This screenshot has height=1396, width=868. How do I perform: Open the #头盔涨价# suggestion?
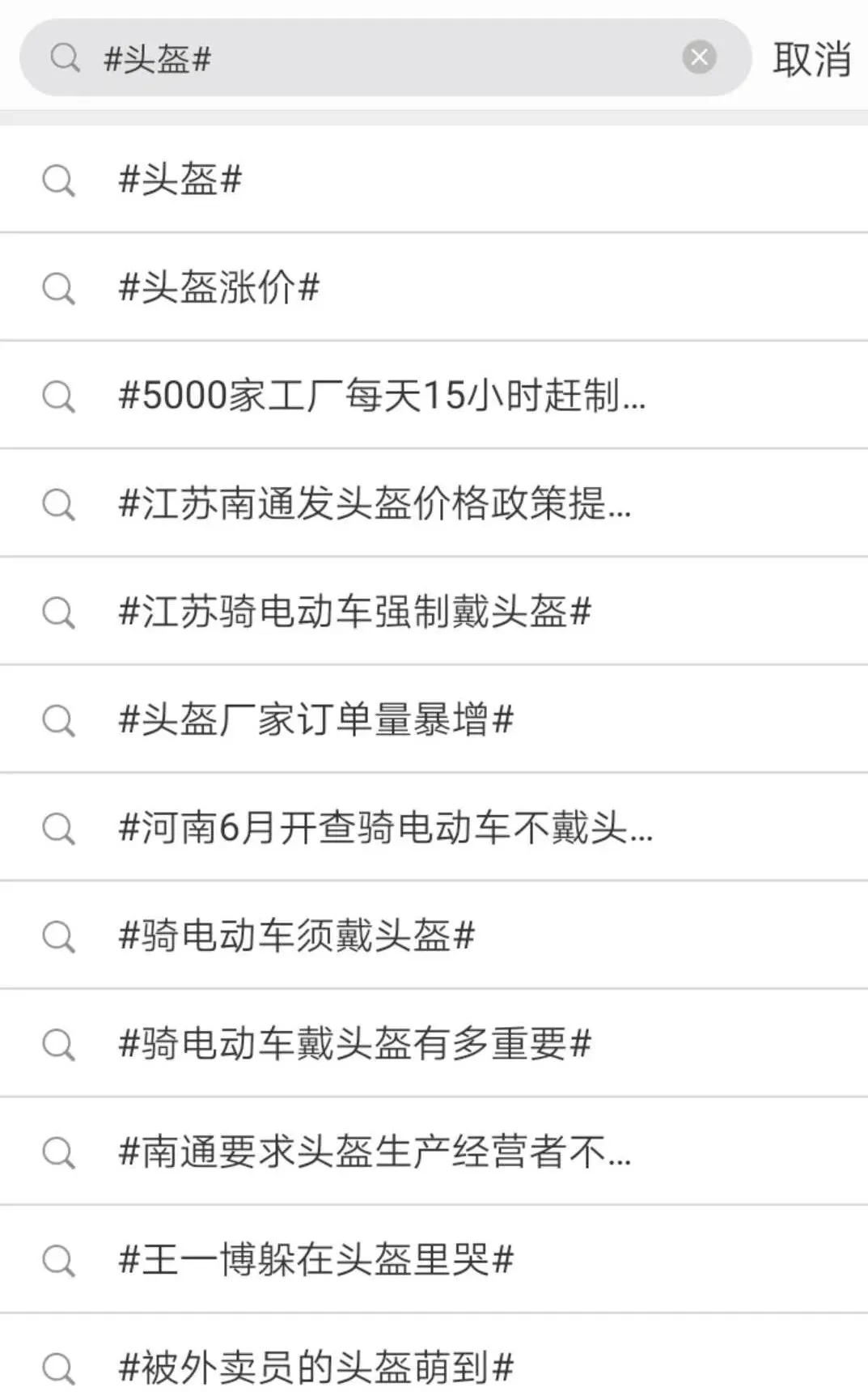pyautogui.click(x=434, y=287)
